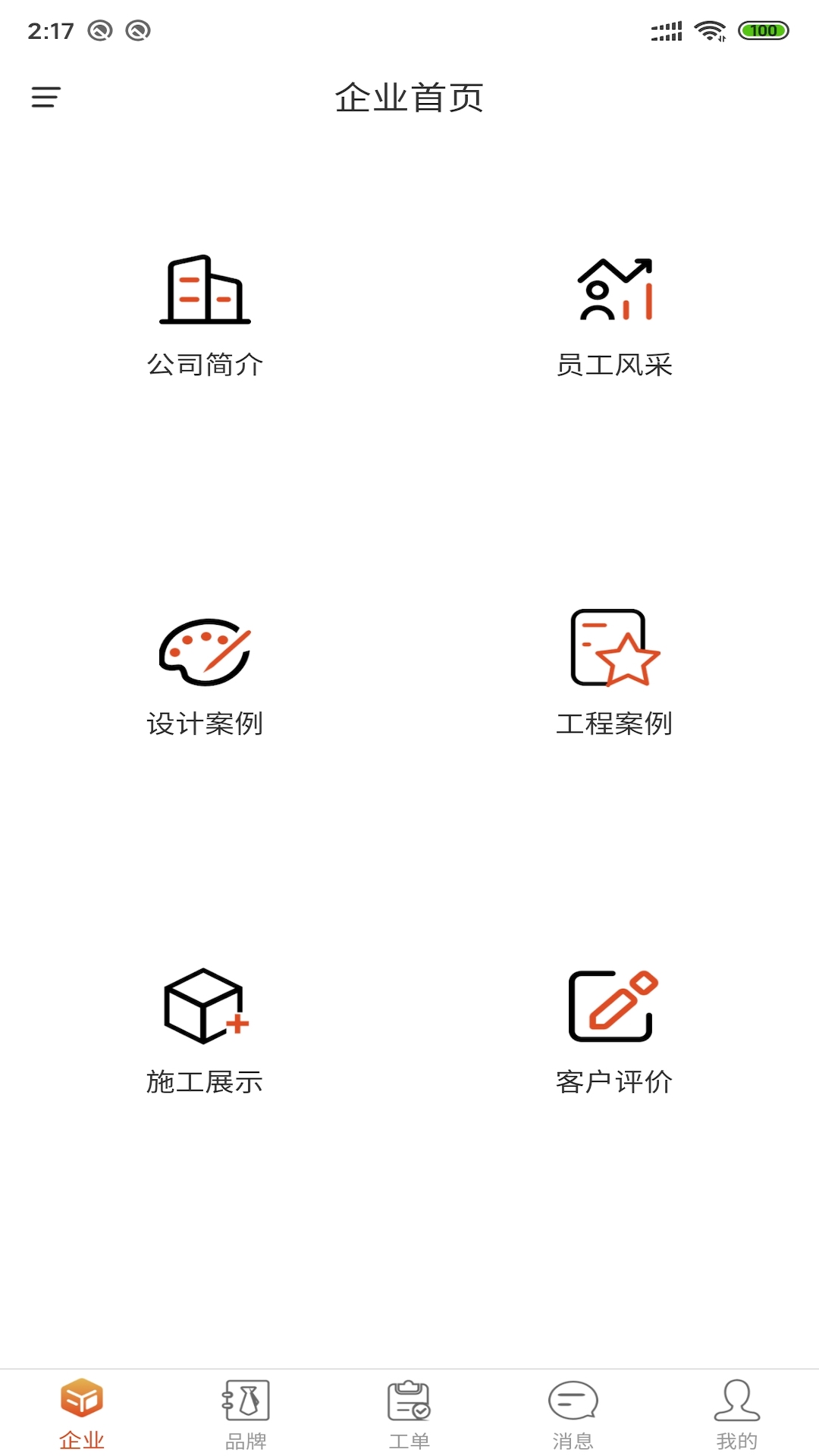Screen dimensions: 819x1456
Task: Switch to the 品牌 tab
Action: click(x=245, y=1418)
